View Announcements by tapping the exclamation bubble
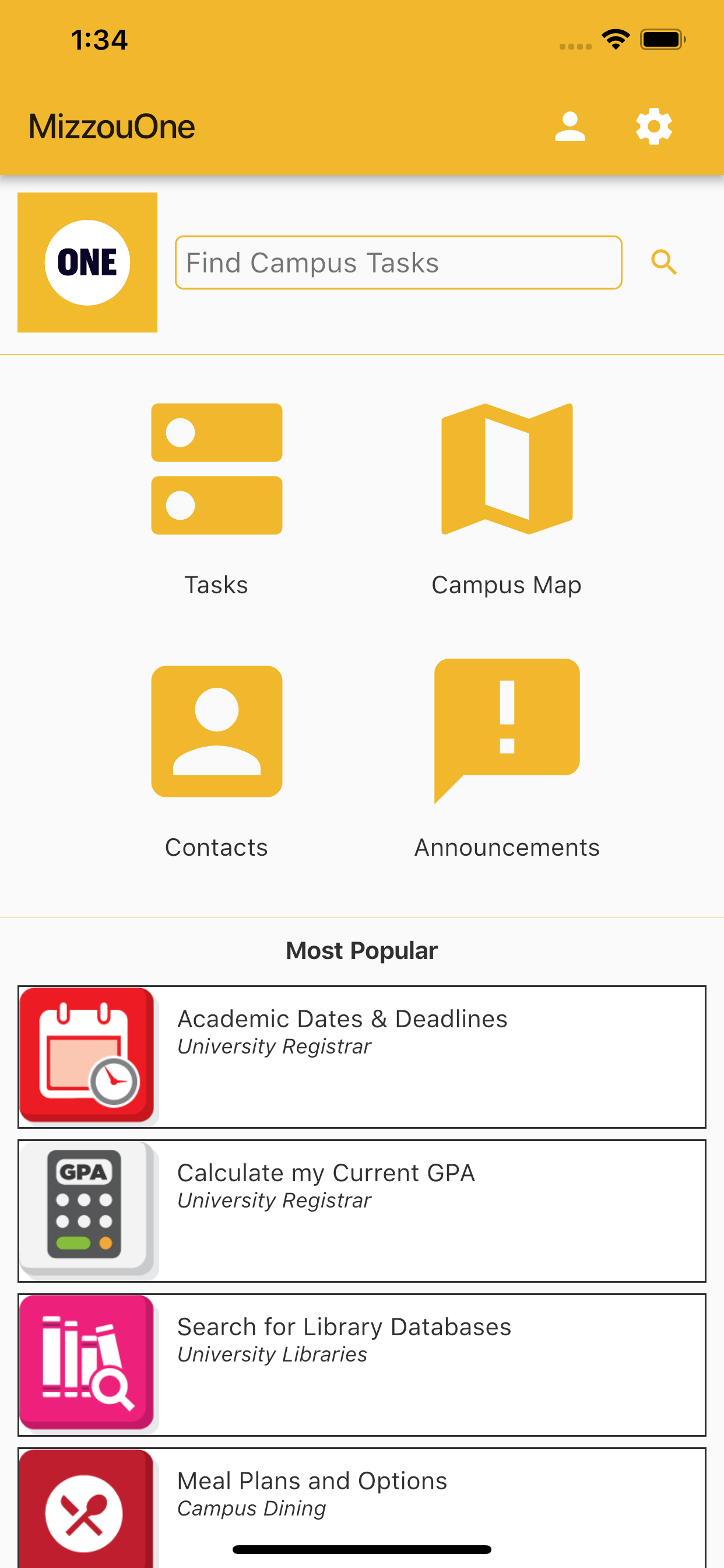The image size is (724, 1568). 507,730
